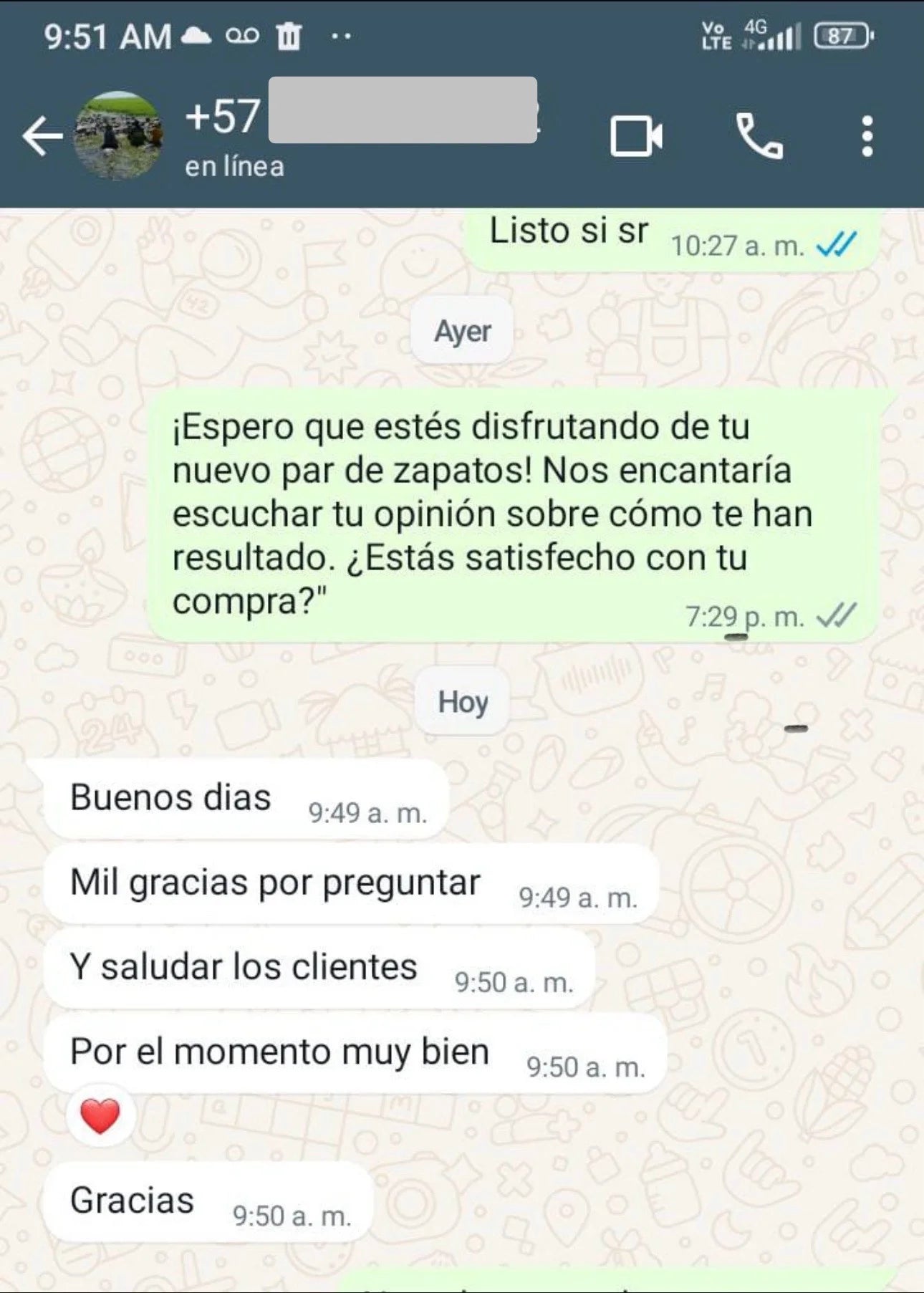
Task: Tap the heart reaction under 'Por el momento muy bien'
Action: click(100, 1116)
